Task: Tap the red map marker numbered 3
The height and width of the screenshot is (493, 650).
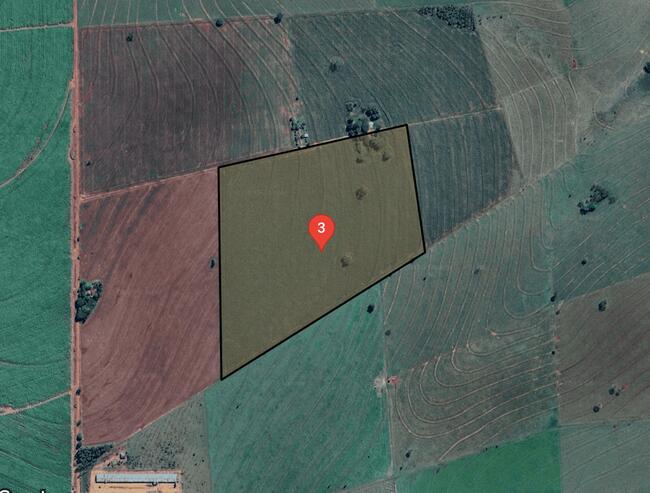Action: (x=320, y=229)
